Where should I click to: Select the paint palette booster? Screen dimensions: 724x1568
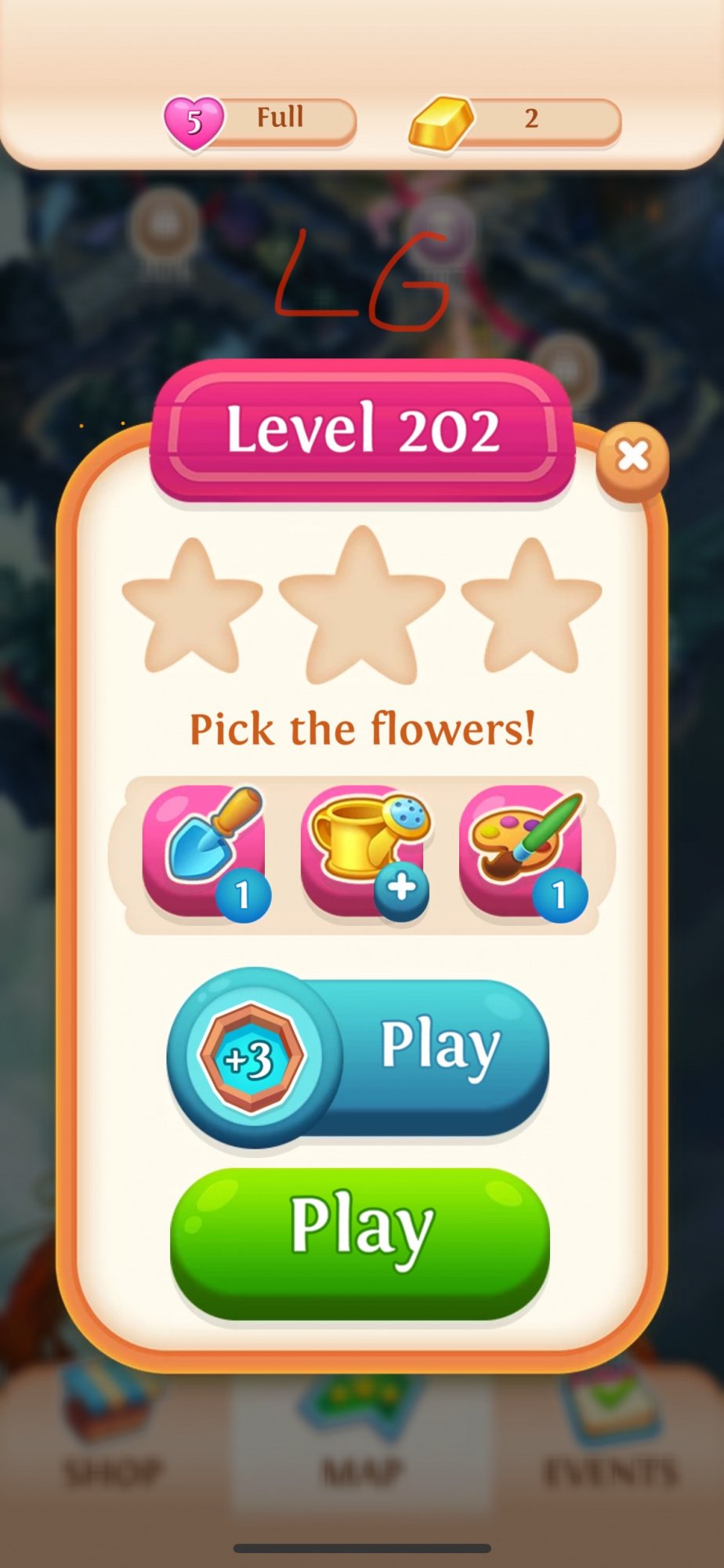(523, 851)
